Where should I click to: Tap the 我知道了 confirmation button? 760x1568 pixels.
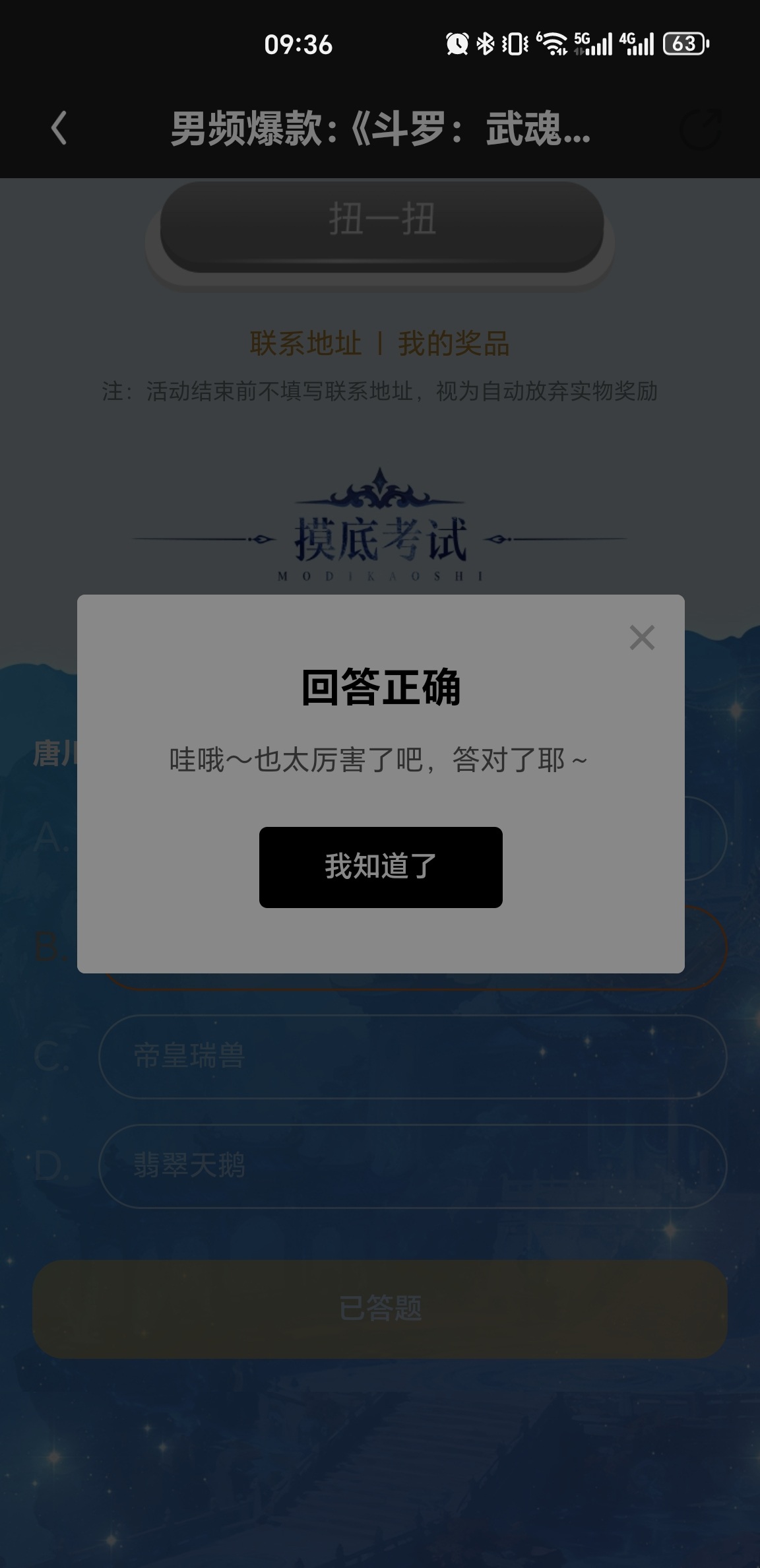[x=381, y=866]
